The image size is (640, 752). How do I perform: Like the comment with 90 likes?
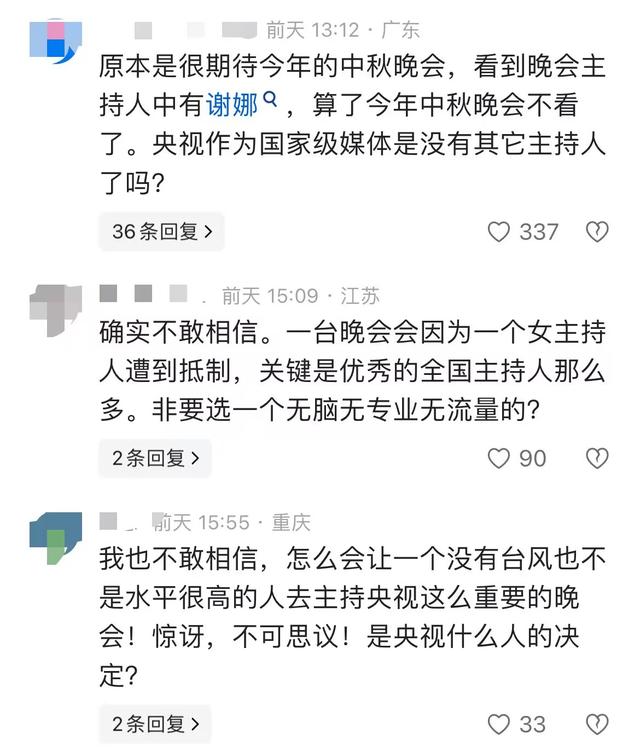coord(499,458)
